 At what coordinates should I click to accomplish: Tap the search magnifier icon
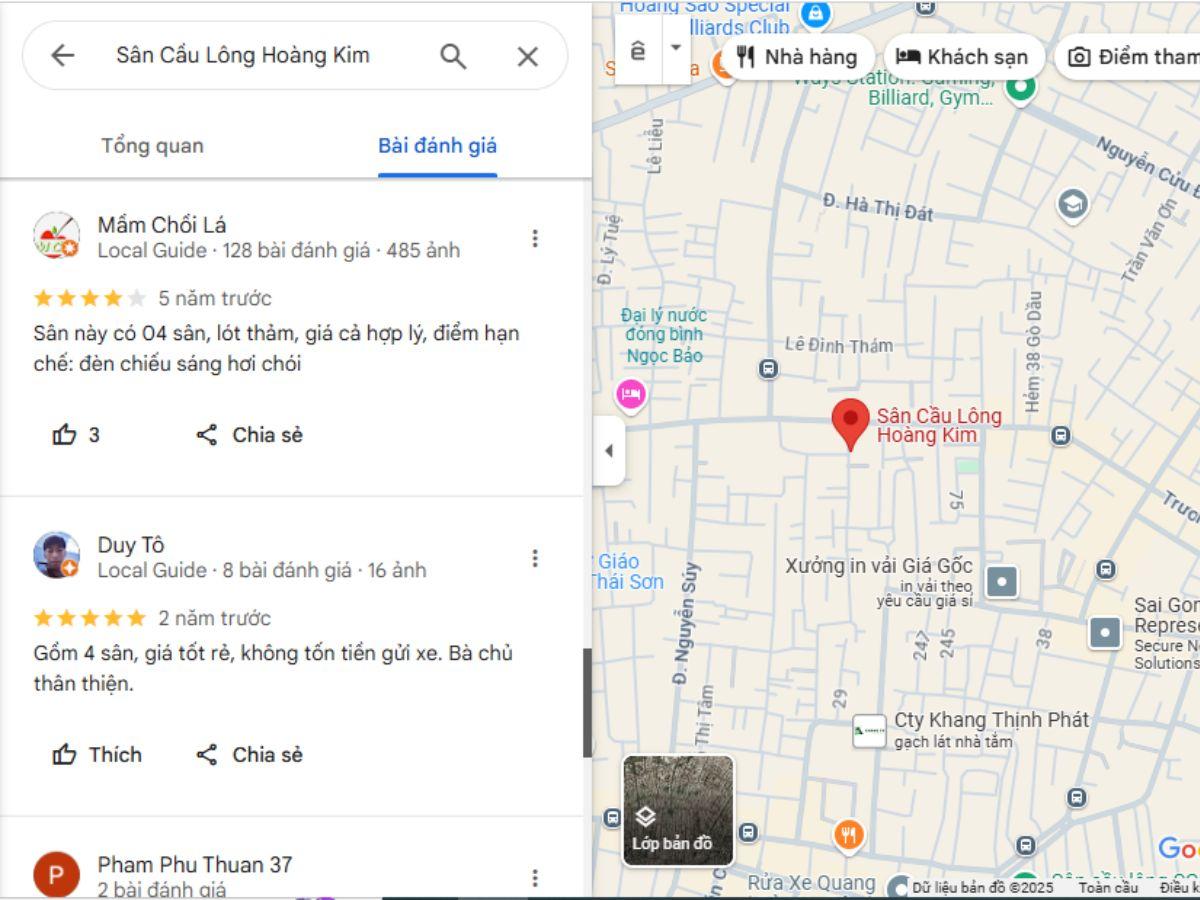[453, 56]
